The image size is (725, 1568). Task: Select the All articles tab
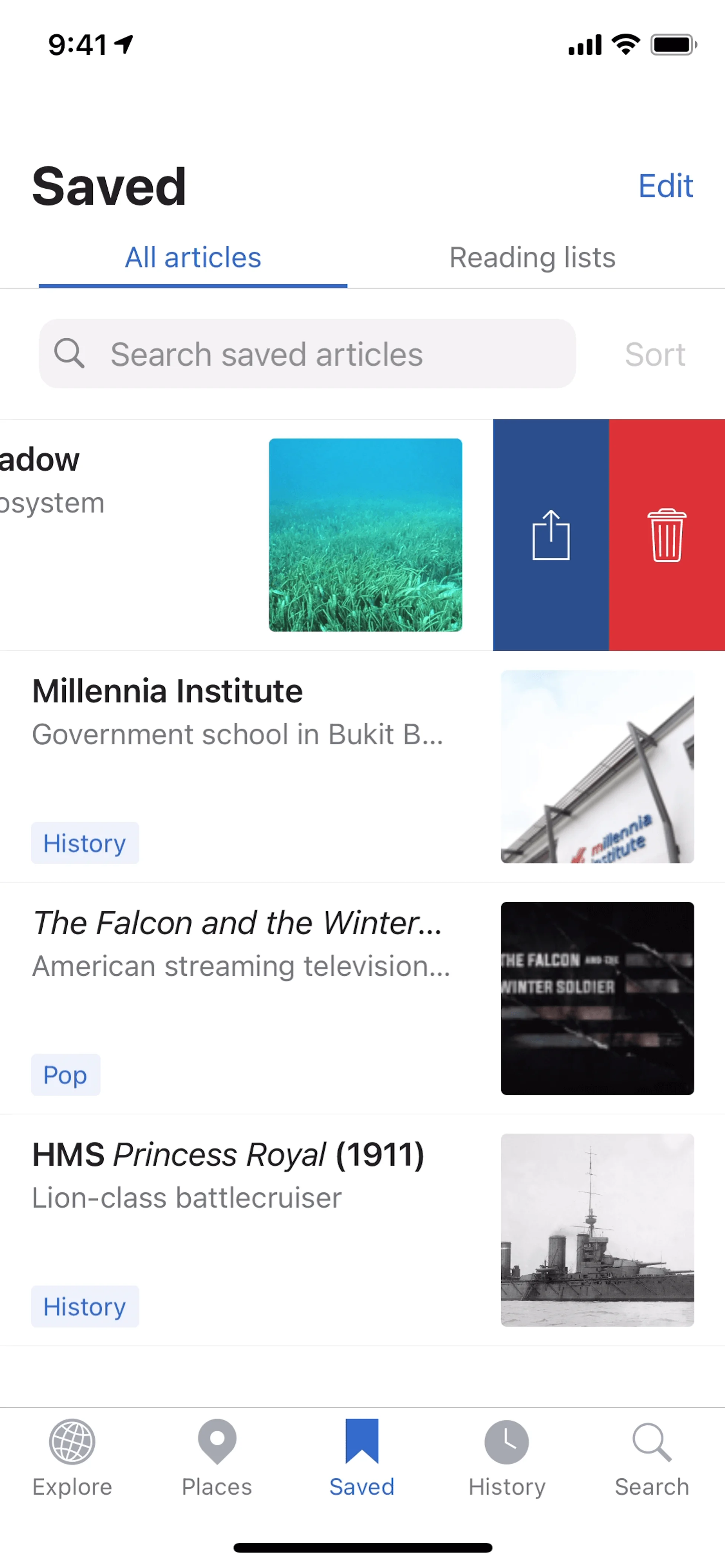click(193, 257)
